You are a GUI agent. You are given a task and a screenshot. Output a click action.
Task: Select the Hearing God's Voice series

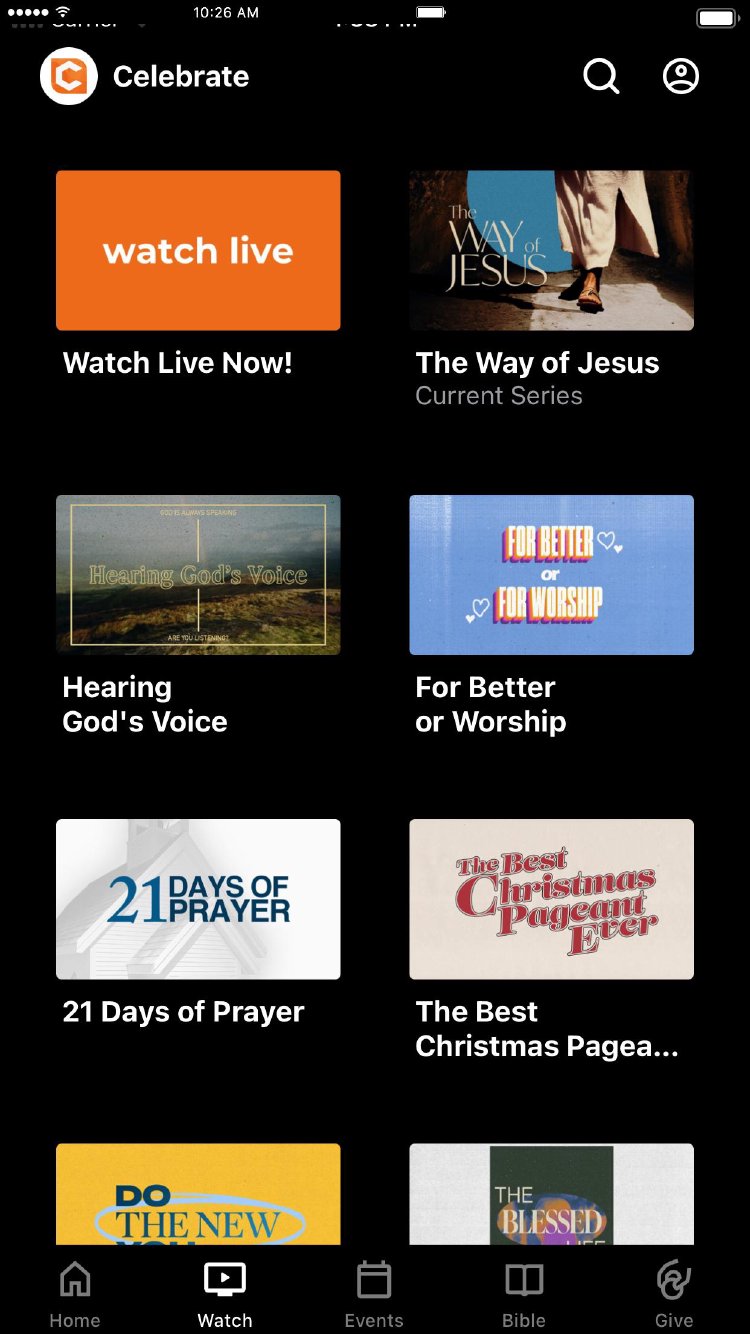pyautogui.click(x=198, y=575)
